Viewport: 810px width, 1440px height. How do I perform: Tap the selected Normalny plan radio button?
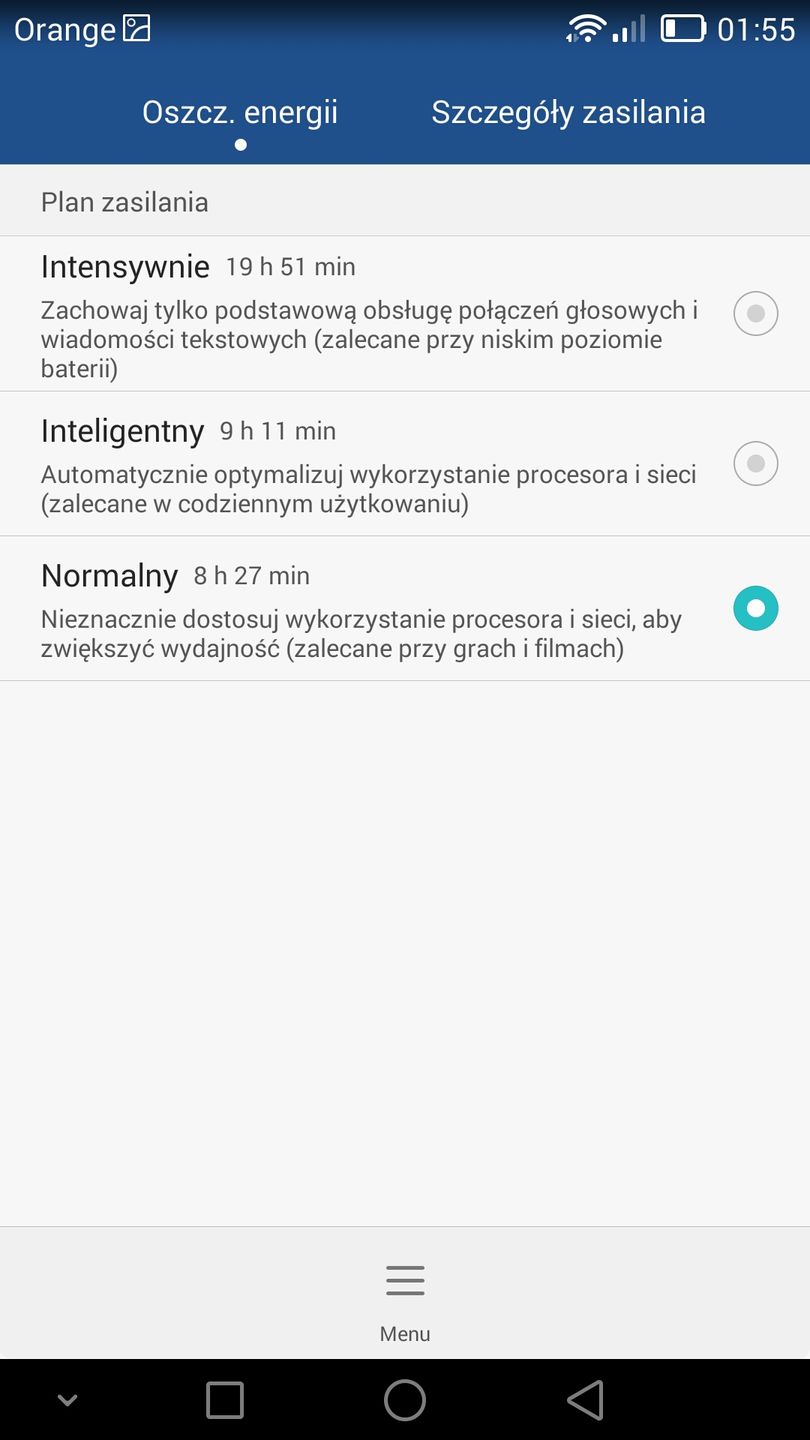coord(755,608)
